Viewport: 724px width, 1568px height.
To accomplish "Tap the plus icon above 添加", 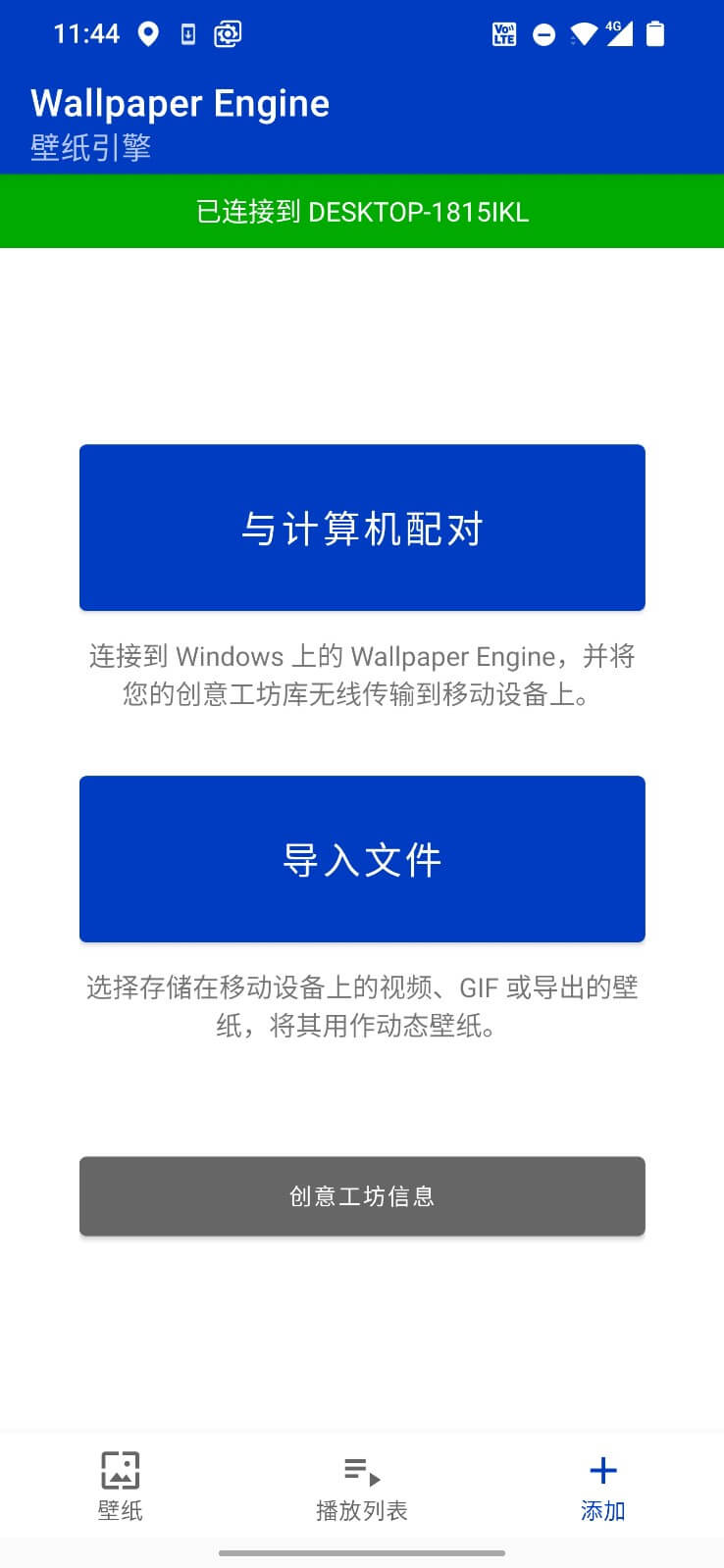I will click(601, 1469).
